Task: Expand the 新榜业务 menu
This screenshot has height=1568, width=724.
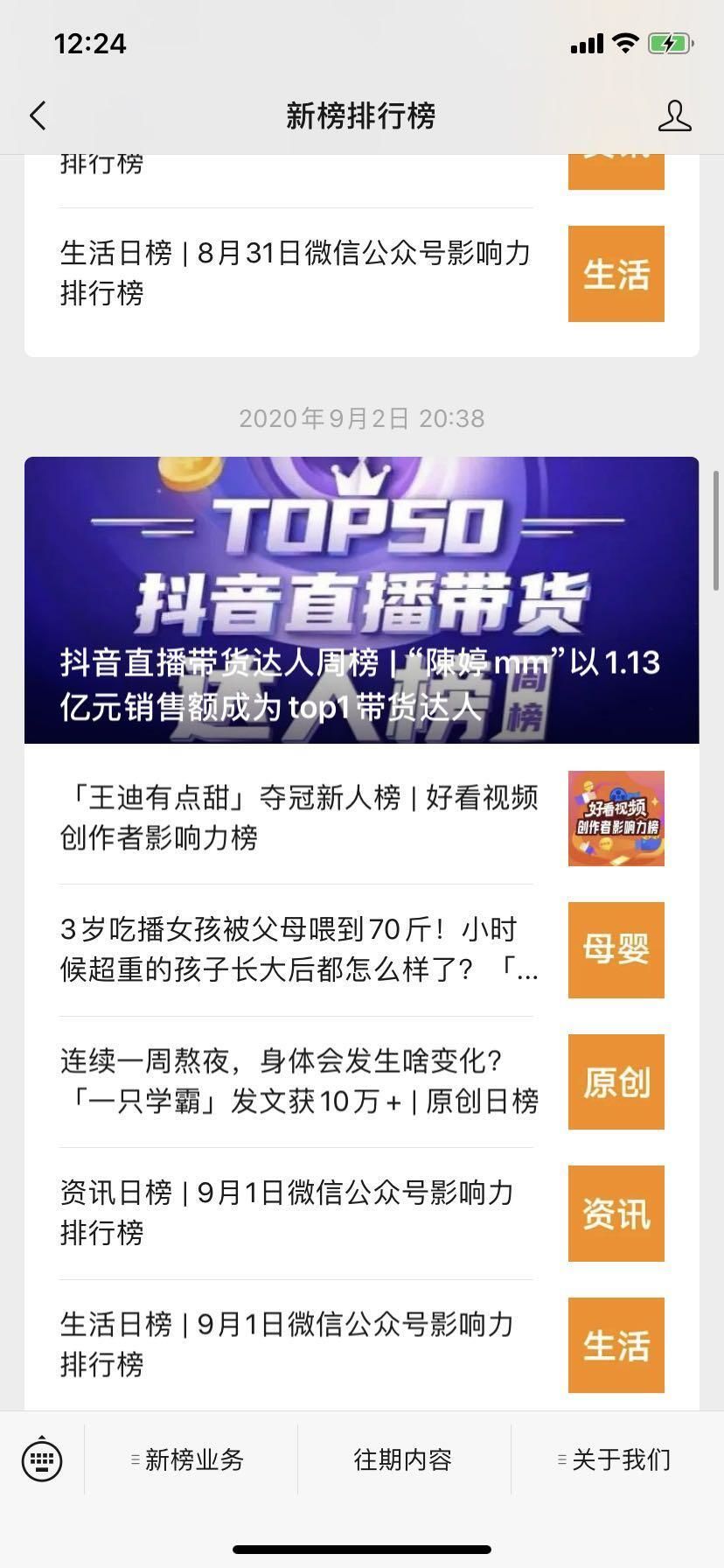Action: pyautogui.click(x=191, y=1459)
